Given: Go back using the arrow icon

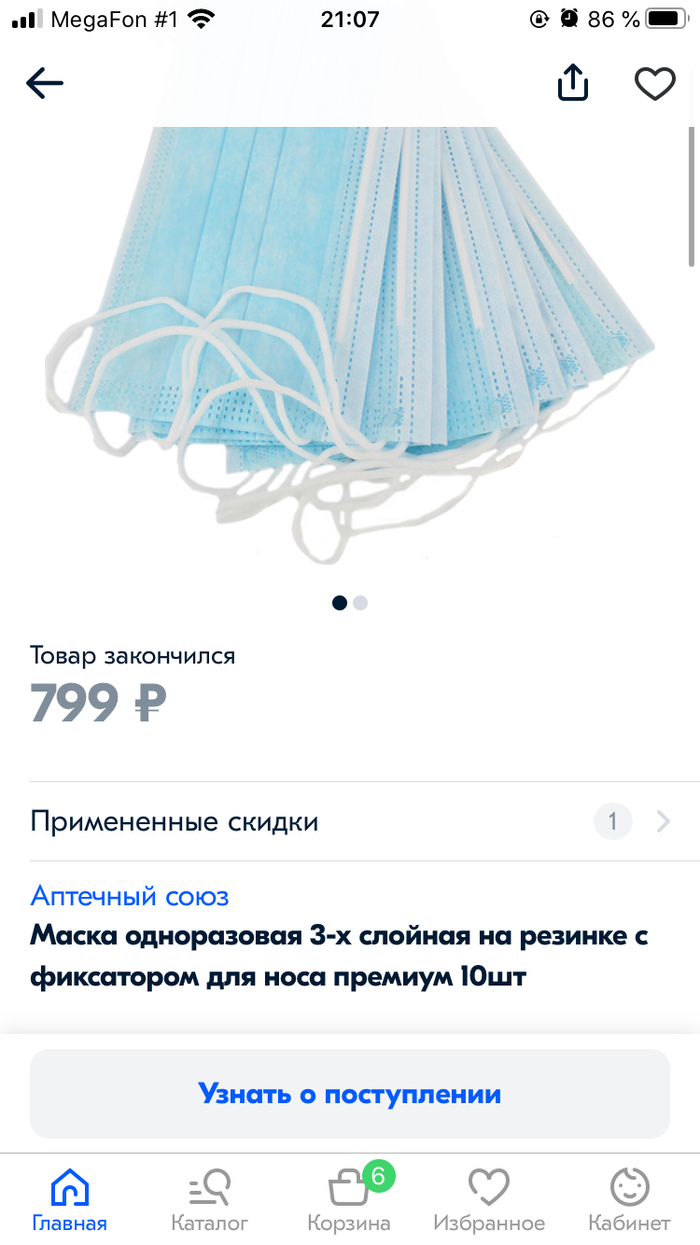Looking at the screenshot, I should pos(45,84).
